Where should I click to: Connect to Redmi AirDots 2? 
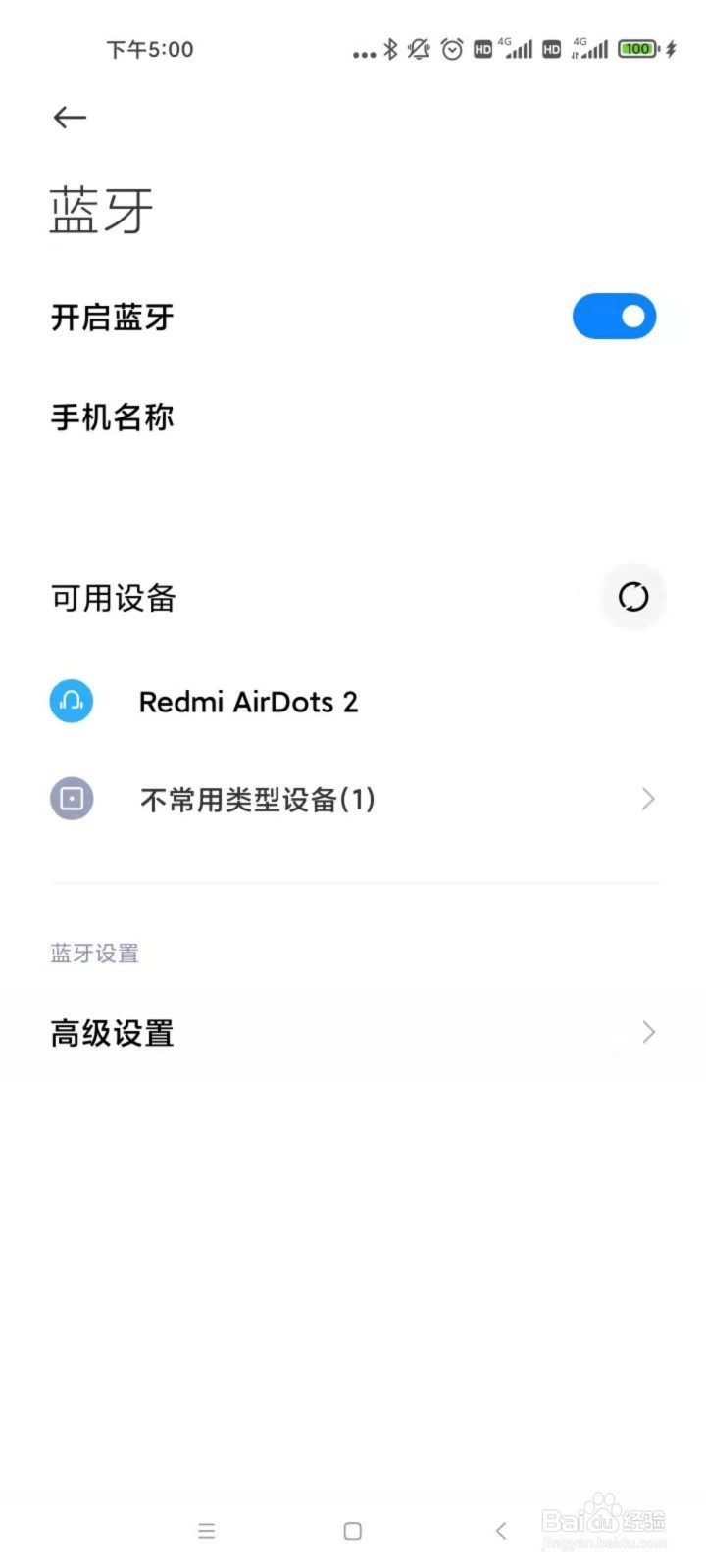pos(353,702)
